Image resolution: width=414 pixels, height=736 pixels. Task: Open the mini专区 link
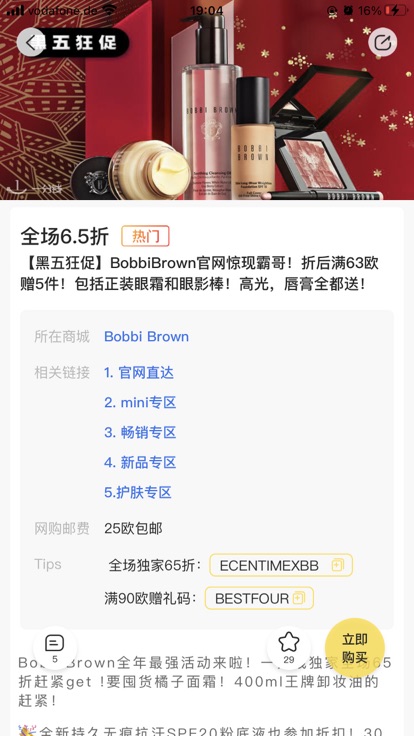(140, 403)
